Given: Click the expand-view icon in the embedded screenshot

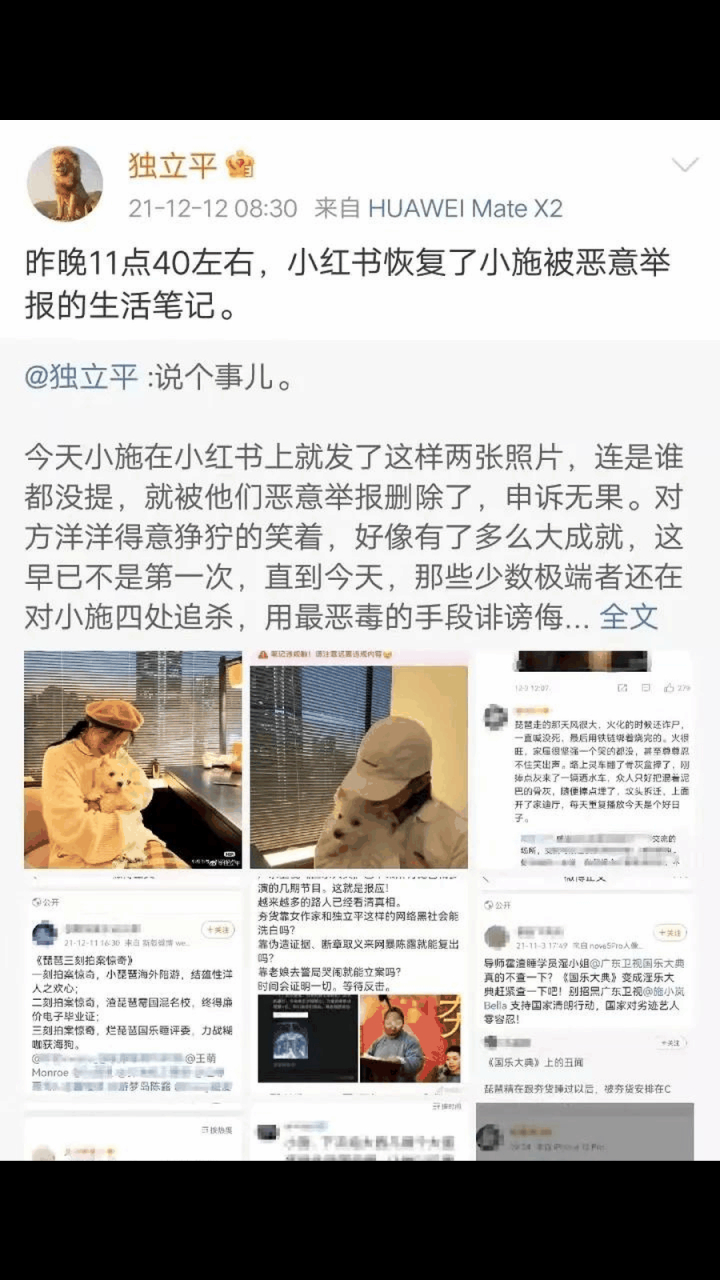Looking at the screenshot, I should [622, 687].
